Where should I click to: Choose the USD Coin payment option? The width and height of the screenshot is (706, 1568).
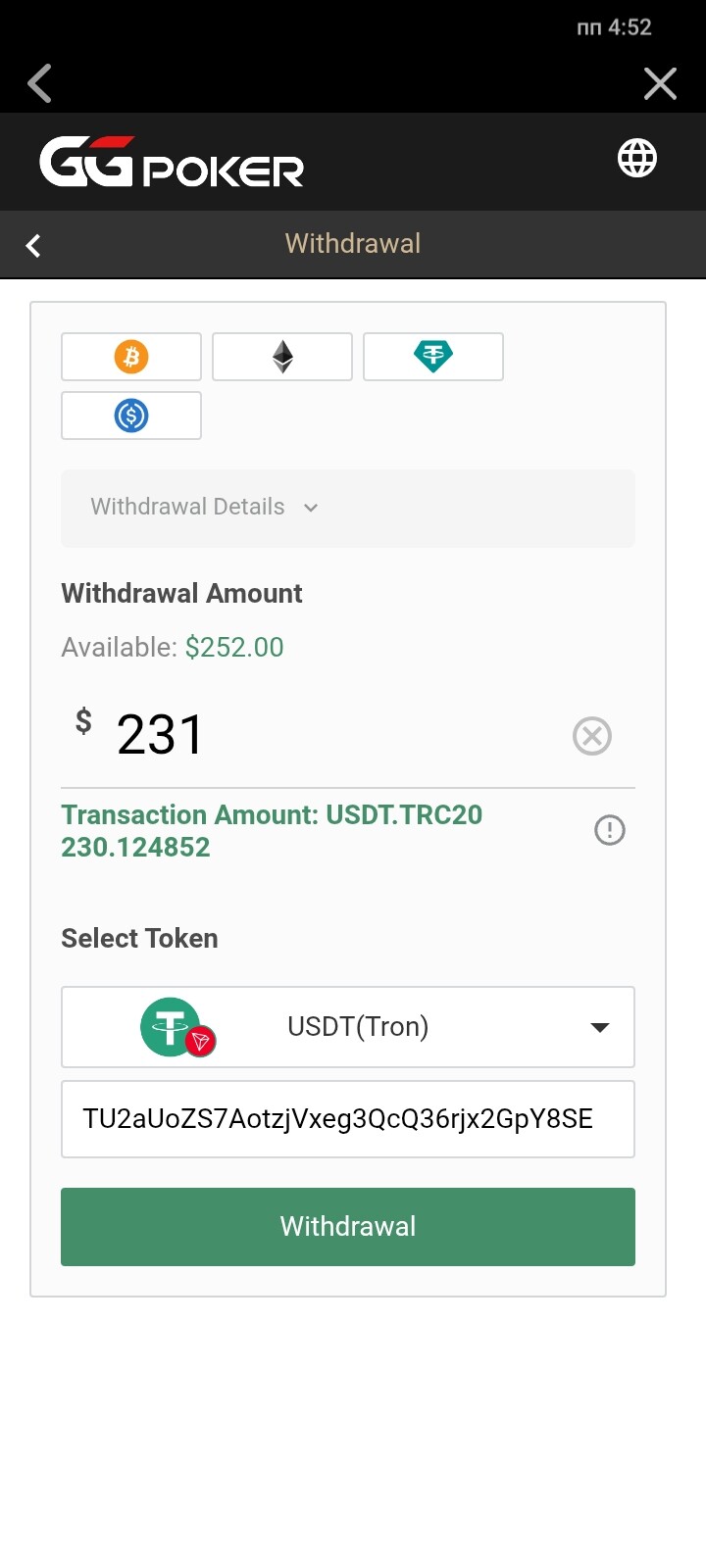(131, 416)
